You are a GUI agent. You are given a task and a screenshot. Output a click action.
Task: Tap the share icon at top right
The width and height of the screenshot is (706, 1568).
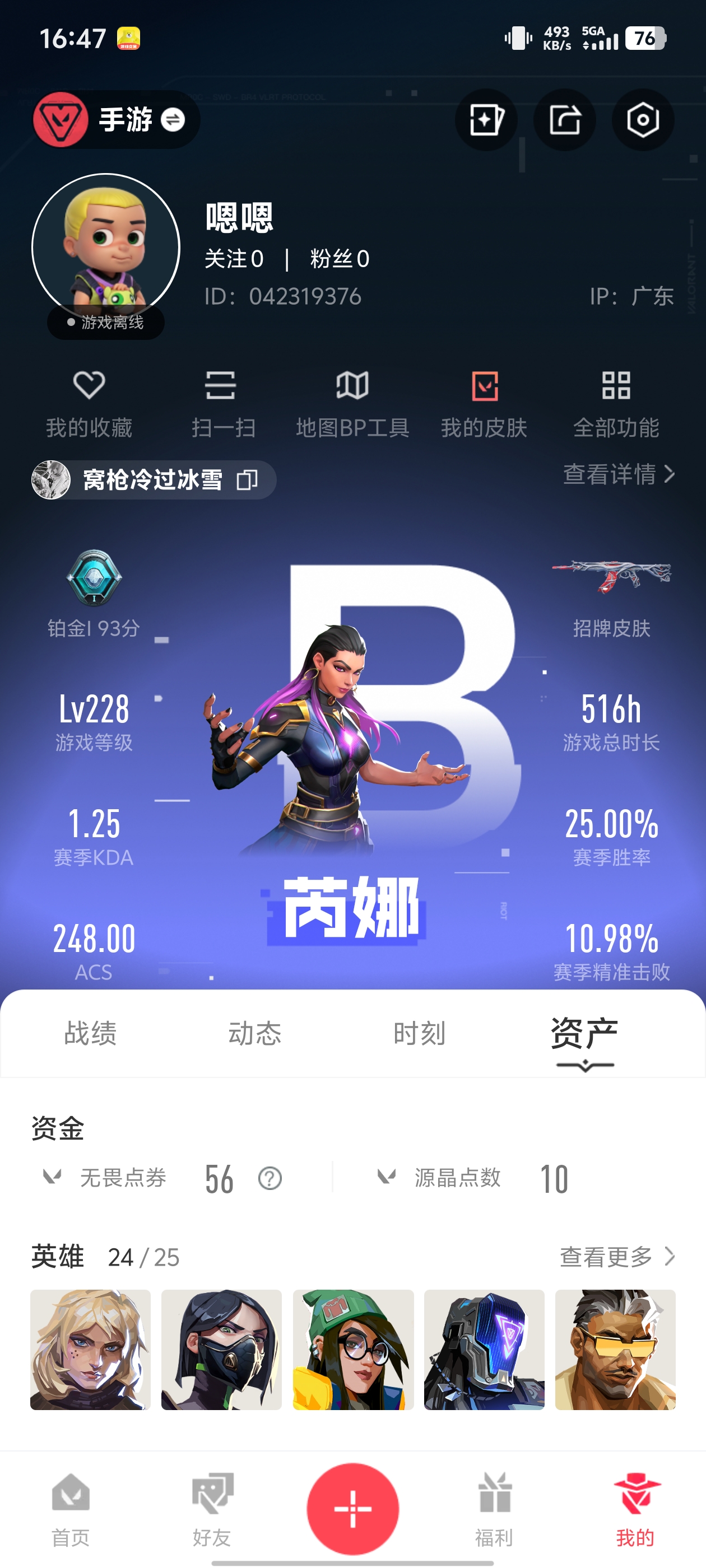pyautogui.click(x=565, y=120)
